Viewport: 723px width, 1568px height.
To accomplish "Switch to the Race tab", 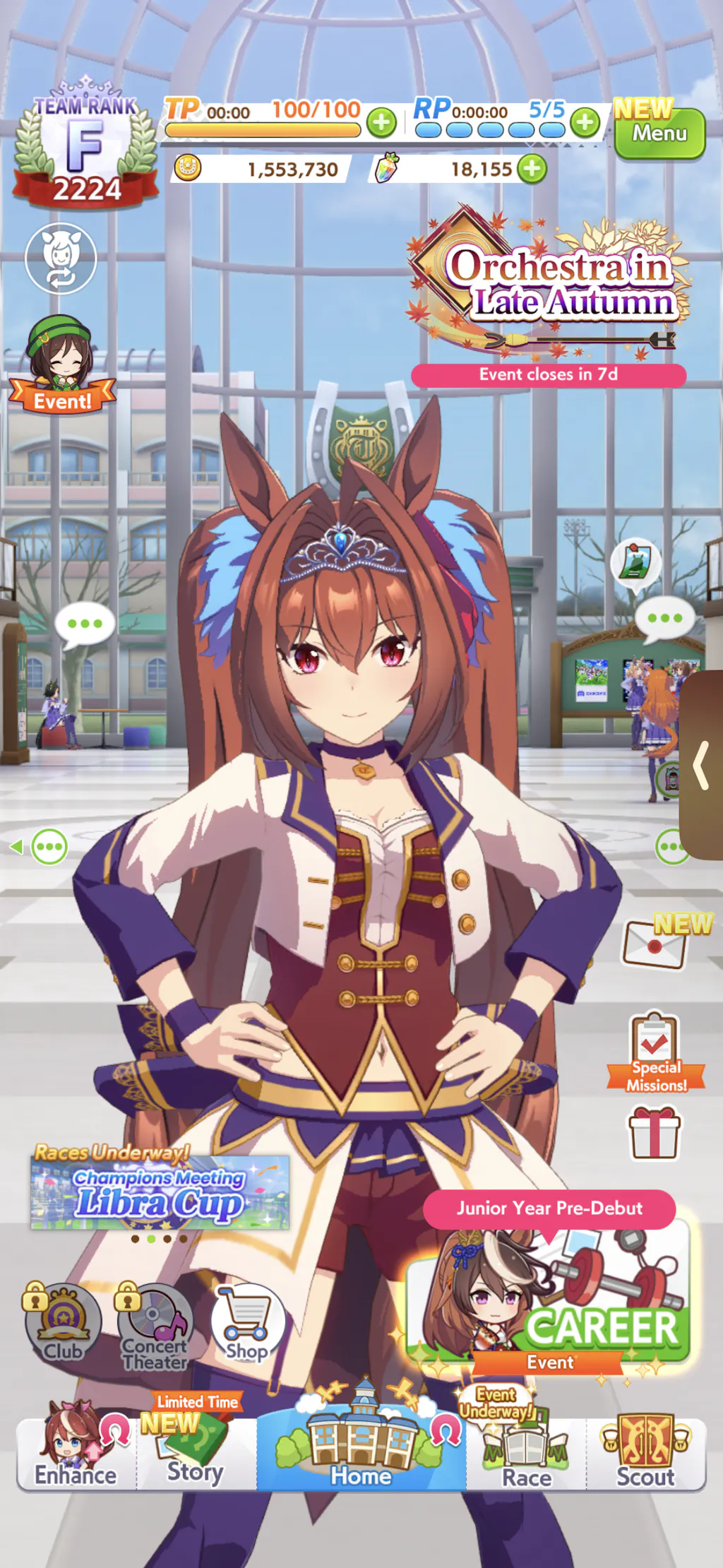I will click(x=527, y=1456).
